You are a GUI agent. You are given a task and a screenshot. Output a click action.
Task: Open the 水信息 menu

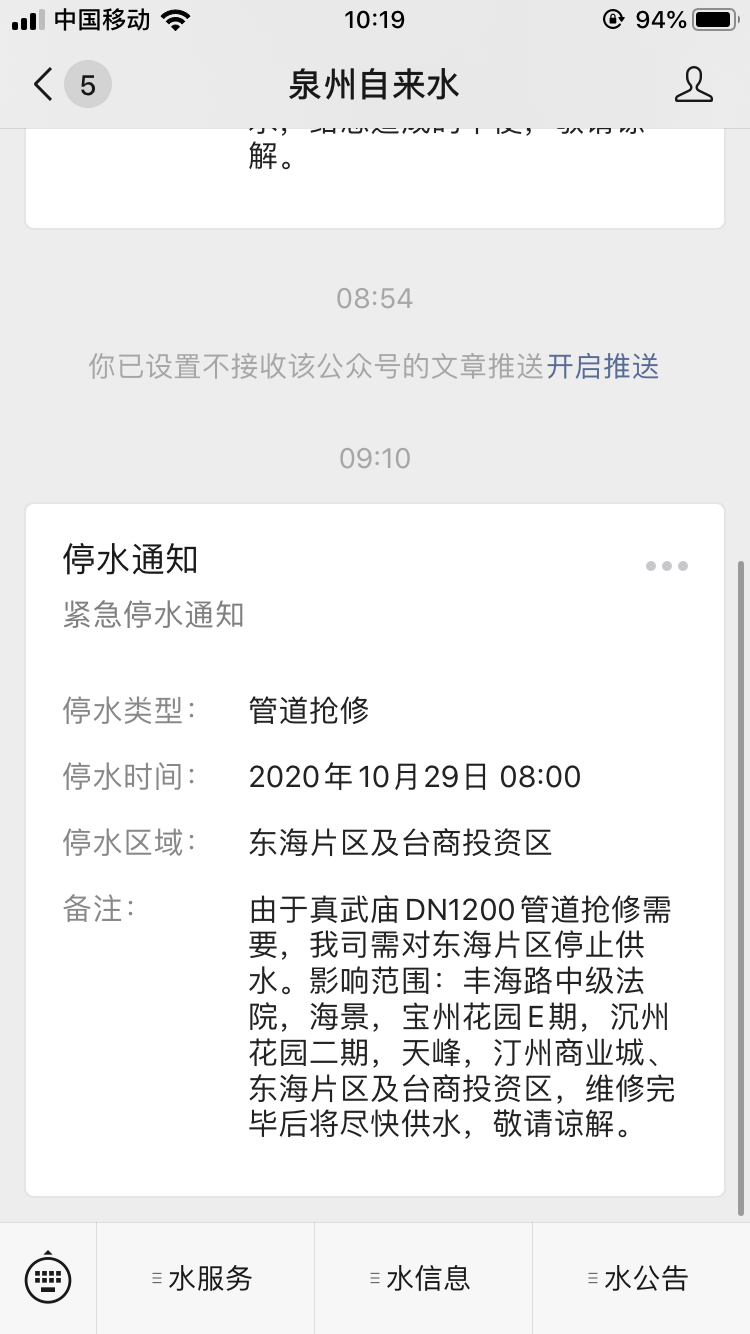point(423,1278)
